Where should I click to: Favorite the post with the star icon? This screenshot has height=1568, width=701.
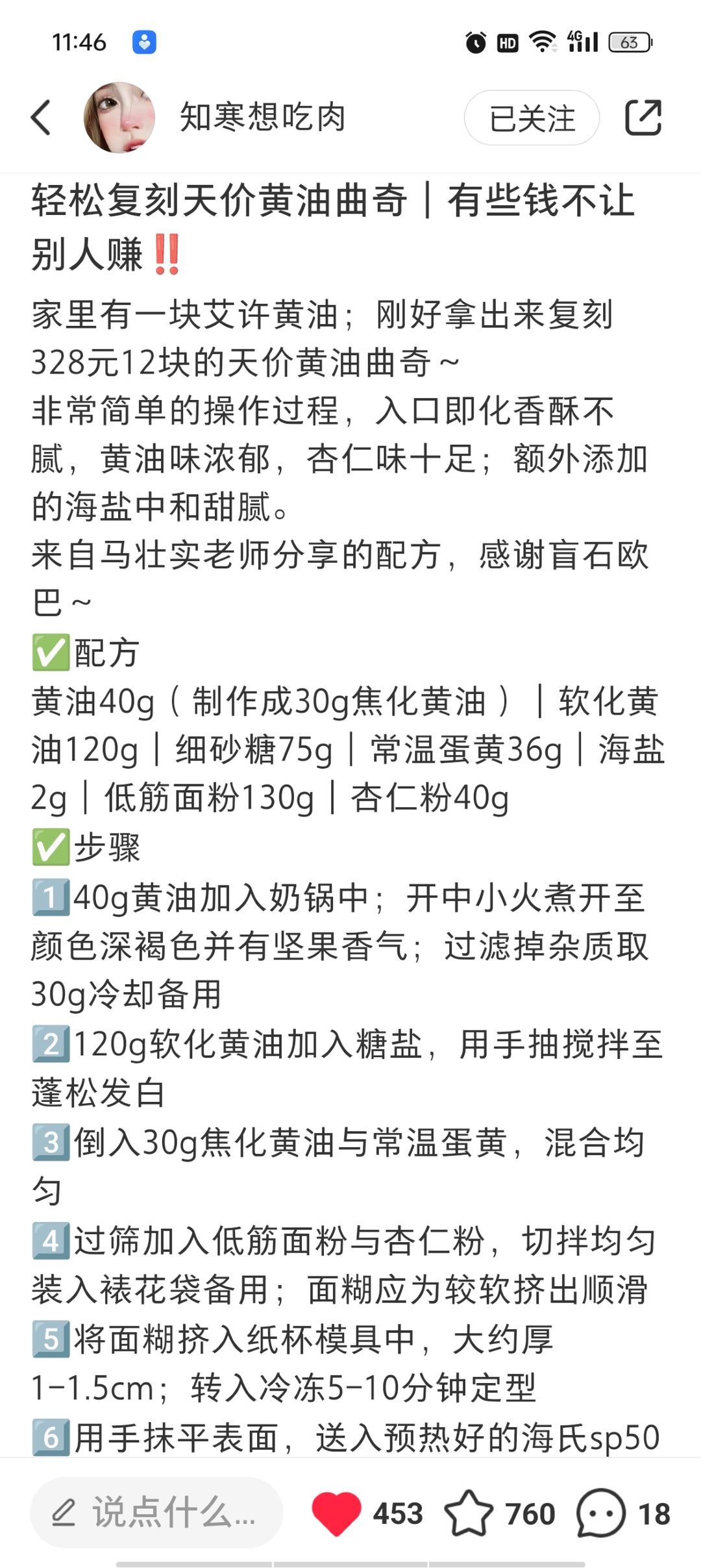[x=469, y=1513]
